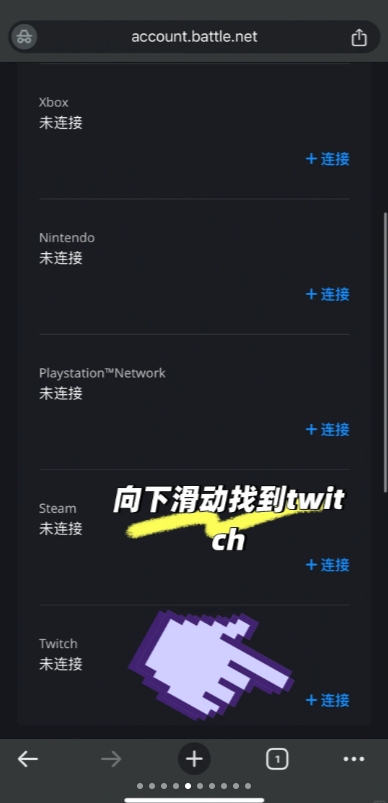The width and height of the screenshot is (388, 803).
Task: Tap the account.battle.net address bar
Action: pos(194,37)
